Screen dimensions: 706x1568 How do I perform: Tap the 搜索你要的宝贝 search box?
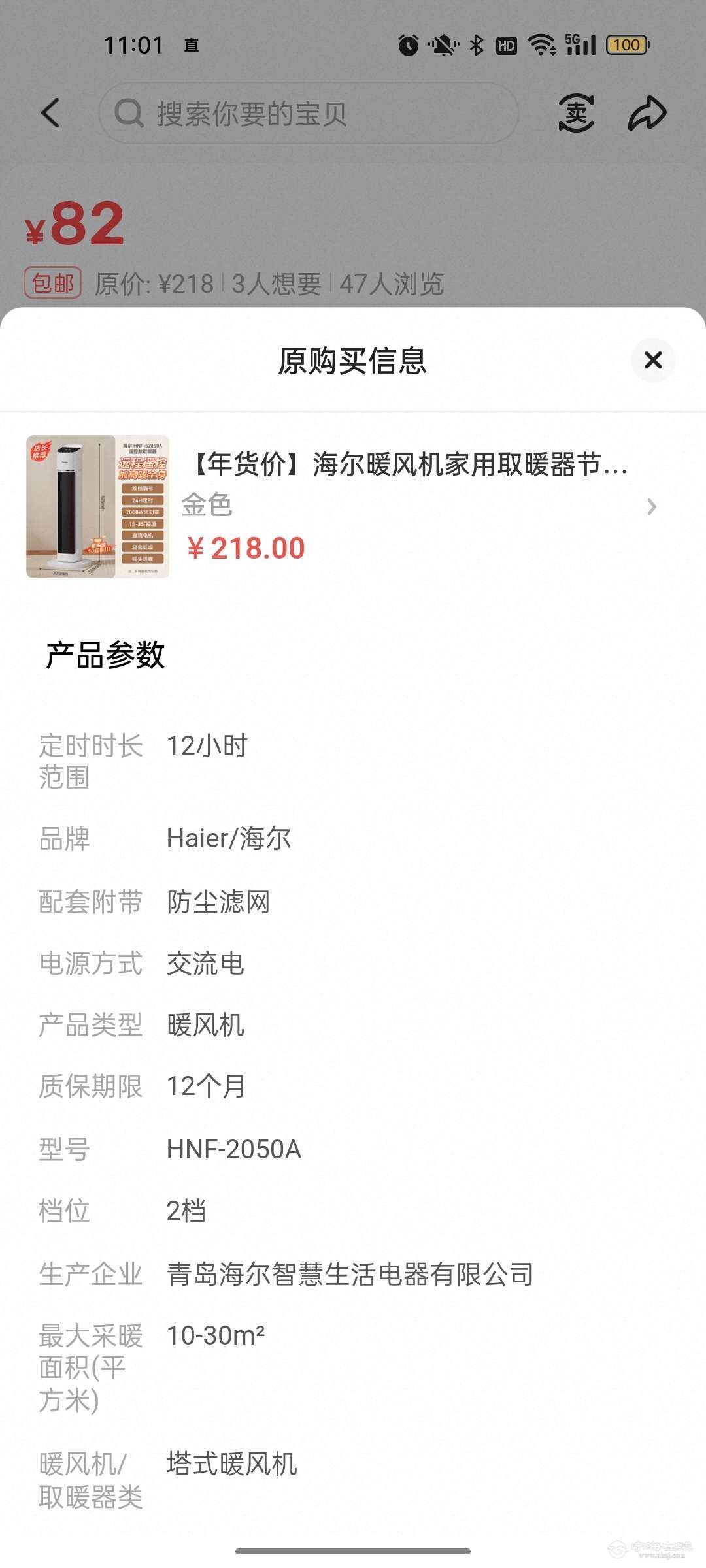point(309,114)
